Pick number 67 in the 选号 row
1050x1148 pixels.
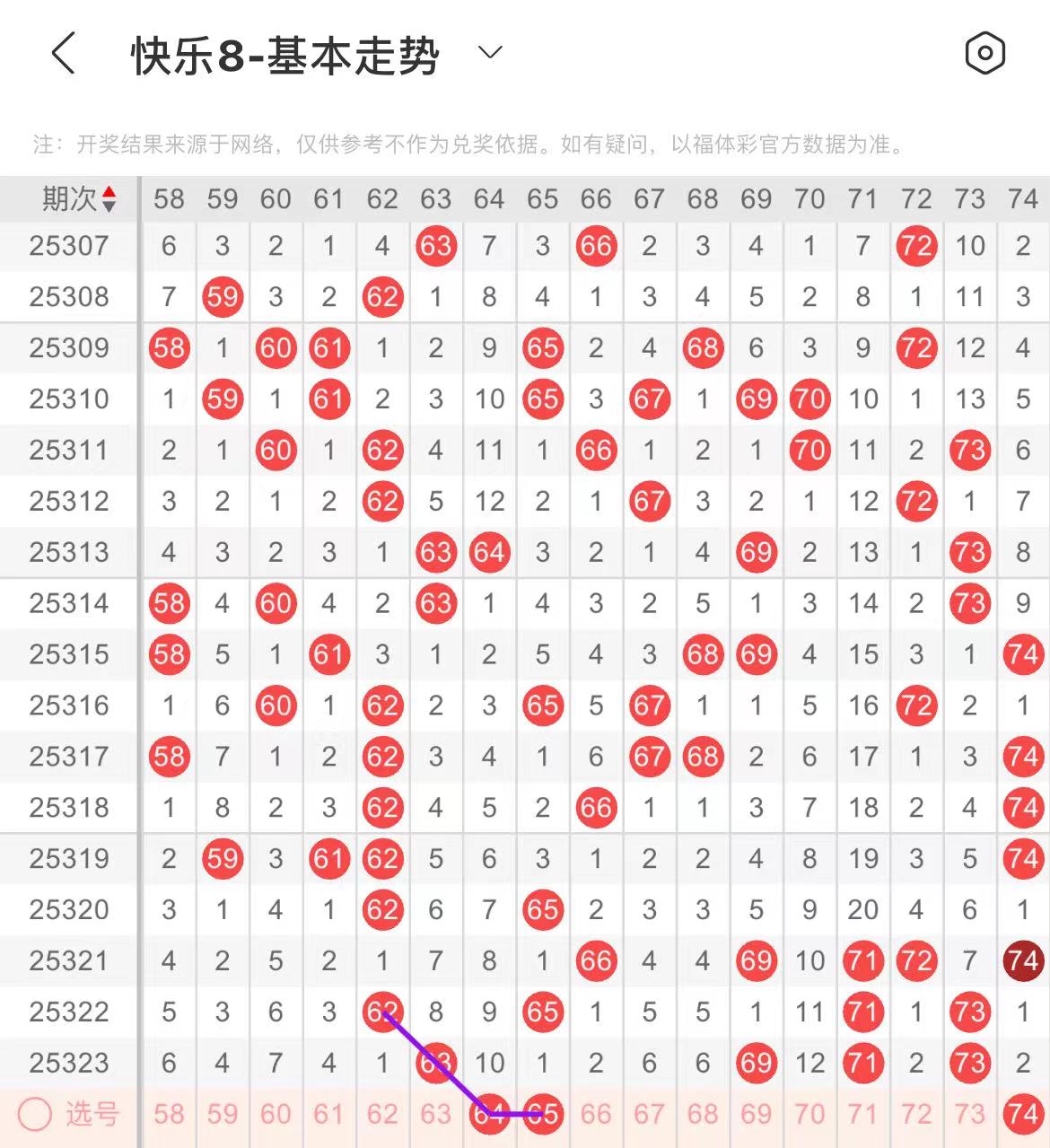coord(650,1115)
